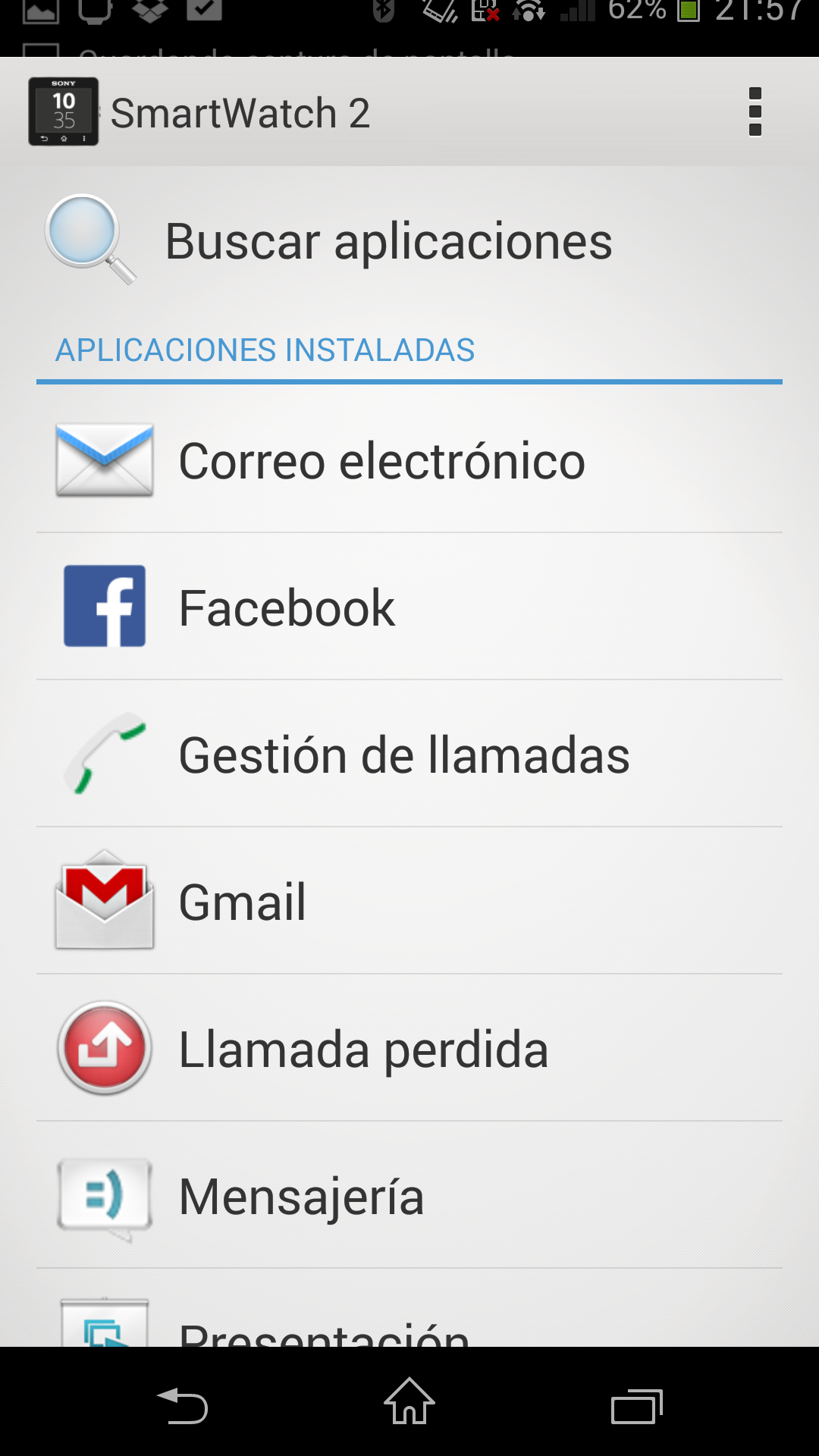The height and width of the screenshot is (1456, 819).
Task: Tap Buscar aplicaciones to find apps
Action: point(388,242)
